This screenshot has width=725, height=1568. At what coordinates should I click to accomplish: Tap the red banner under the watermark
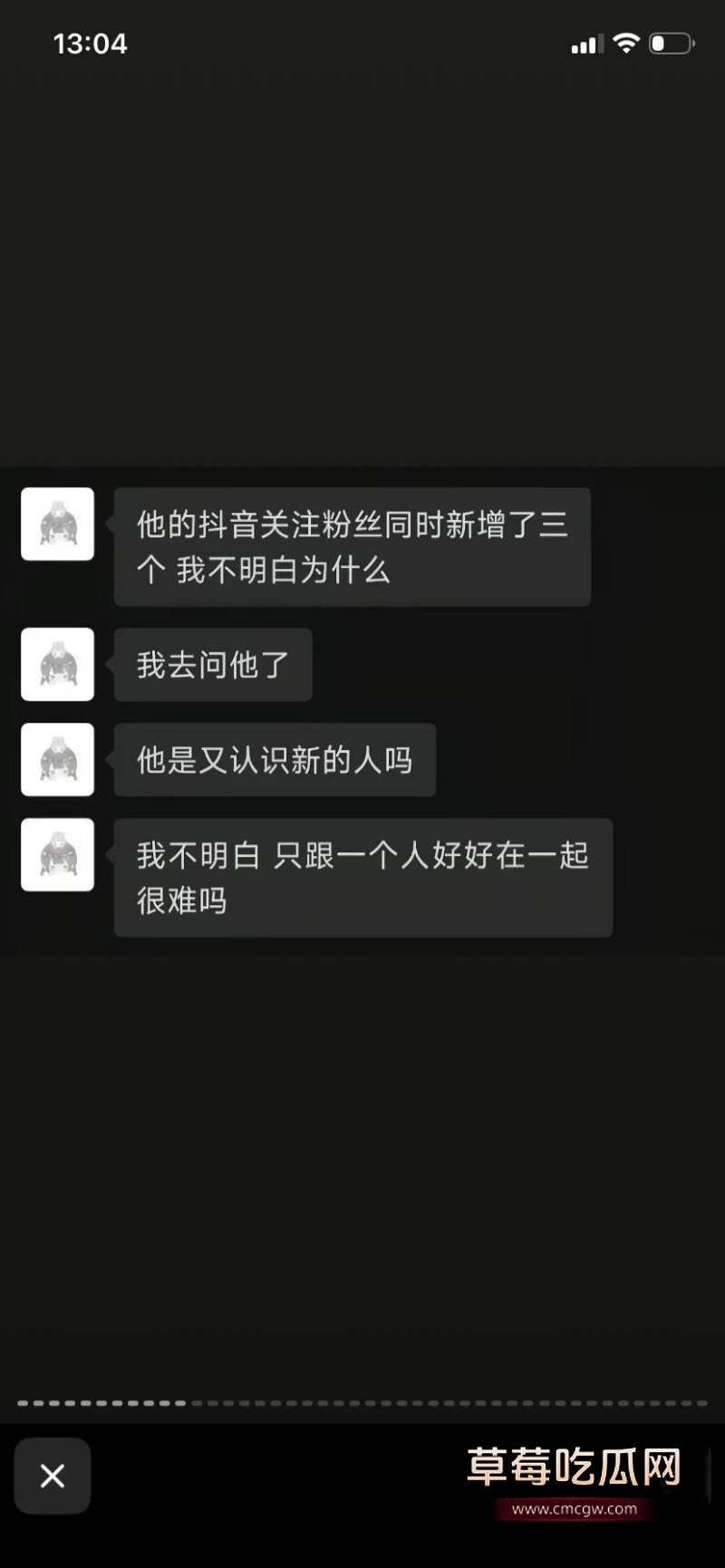(573, 1509)
